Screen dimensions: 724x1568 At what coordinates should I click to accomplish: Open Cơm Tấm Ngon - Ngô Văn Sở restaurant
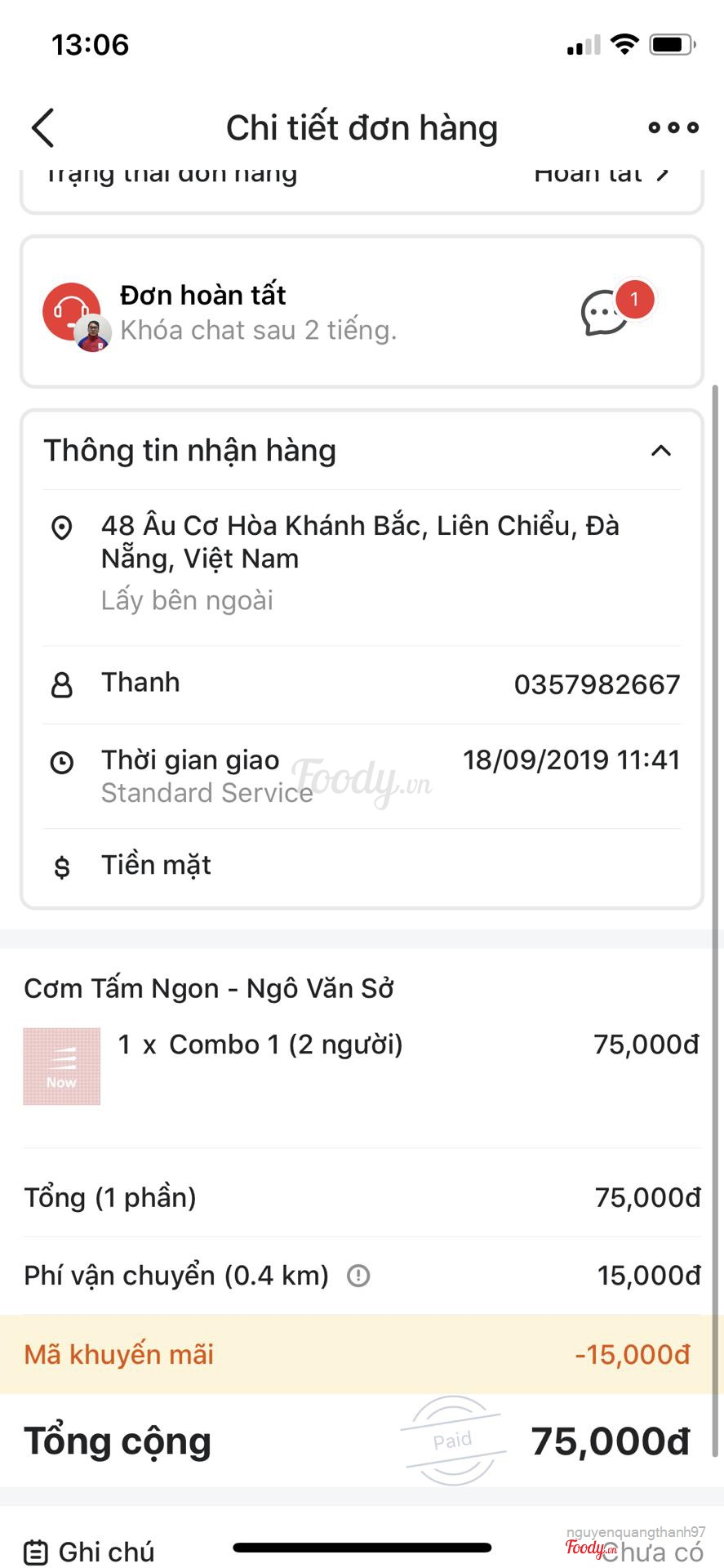(x=209, y=988)
